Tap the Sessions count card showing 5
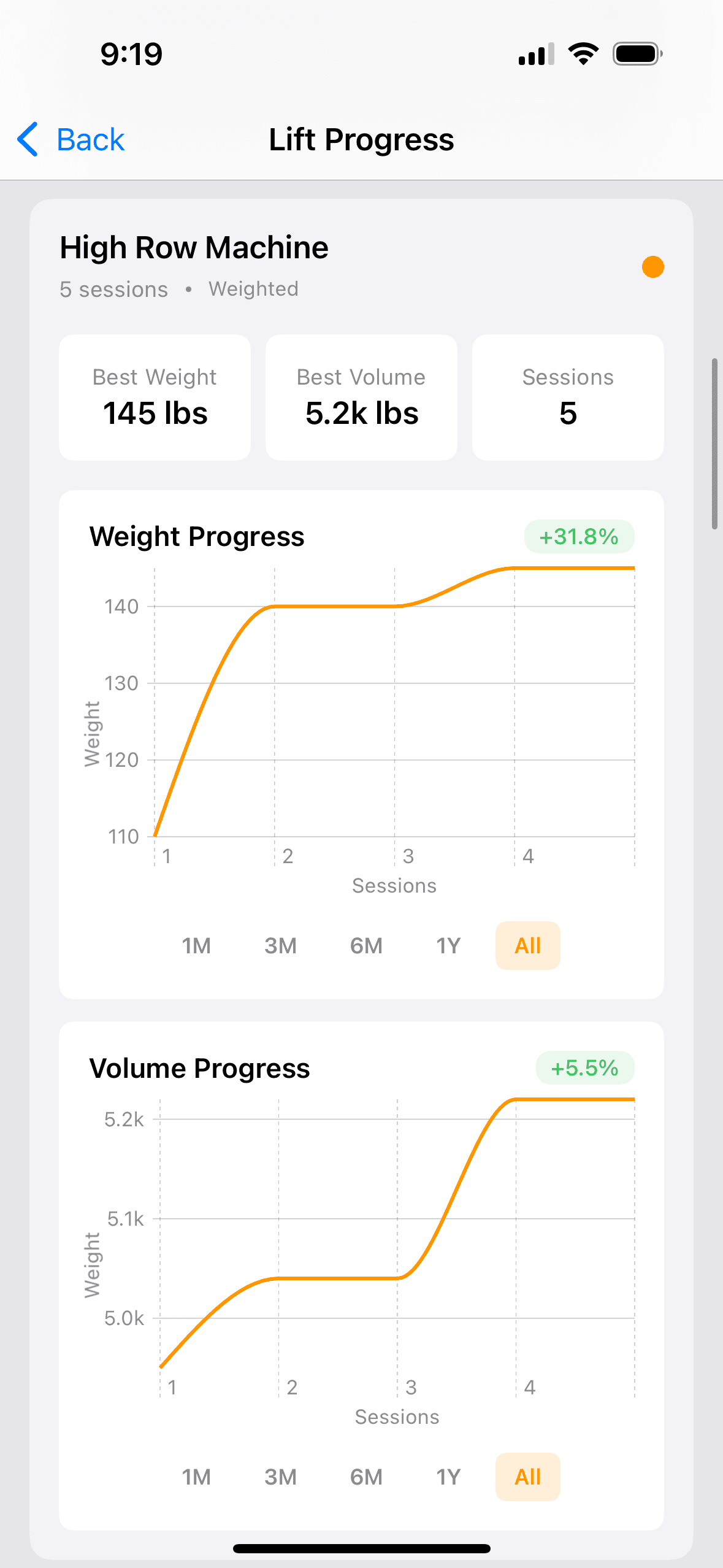723x1568 pixels. [568, 396]
